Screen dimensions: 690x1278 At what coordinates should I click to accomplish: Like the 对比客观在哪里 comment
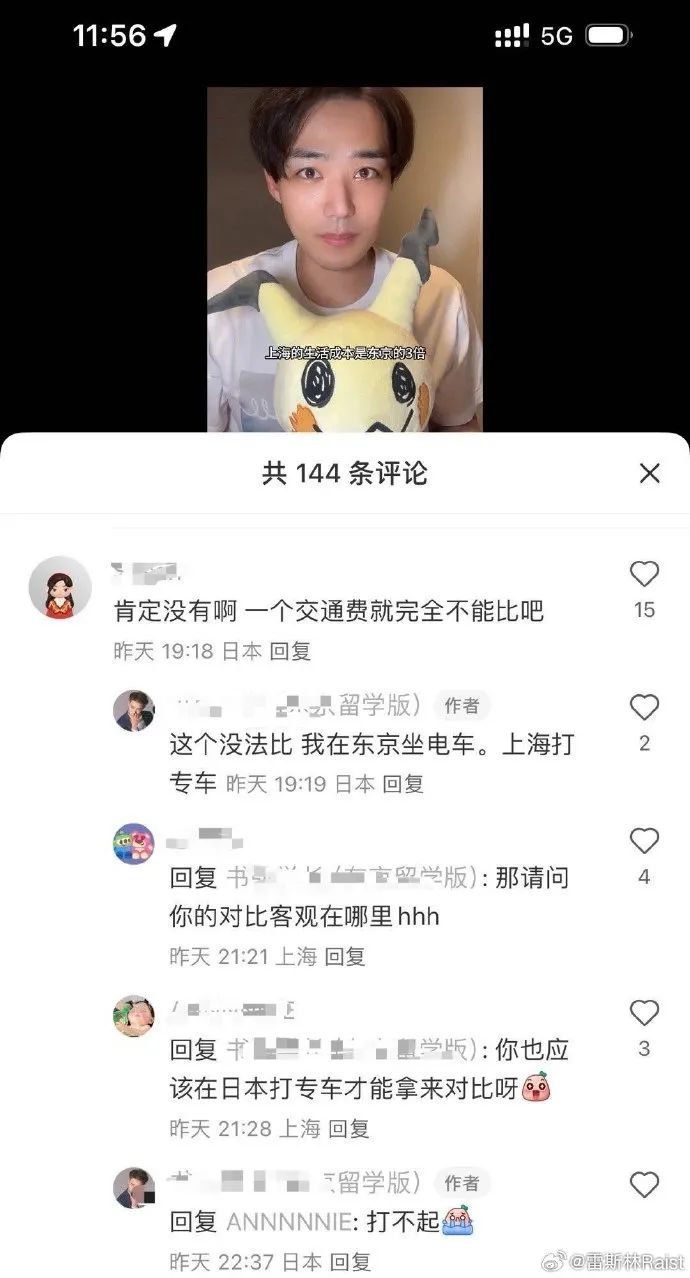coord(644,841)
